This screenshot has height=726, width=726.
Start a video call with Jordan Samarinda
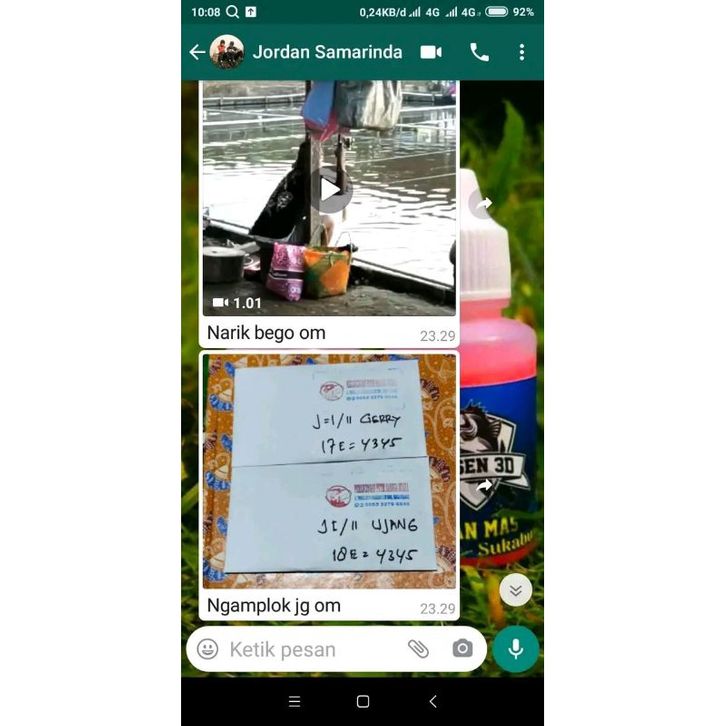(x=431, y=52)
